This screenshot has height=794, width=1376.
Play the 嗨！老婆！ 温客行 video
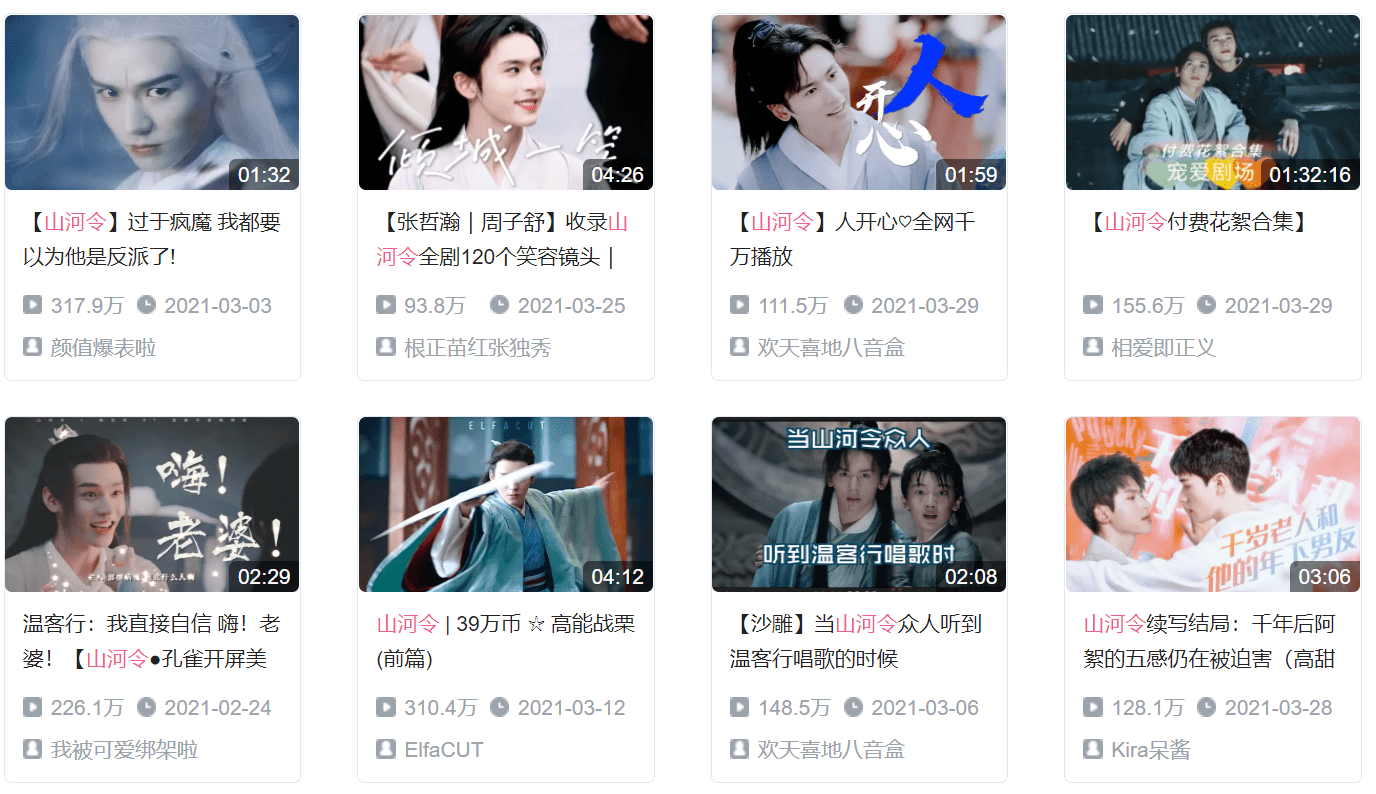tap(152, 504)
